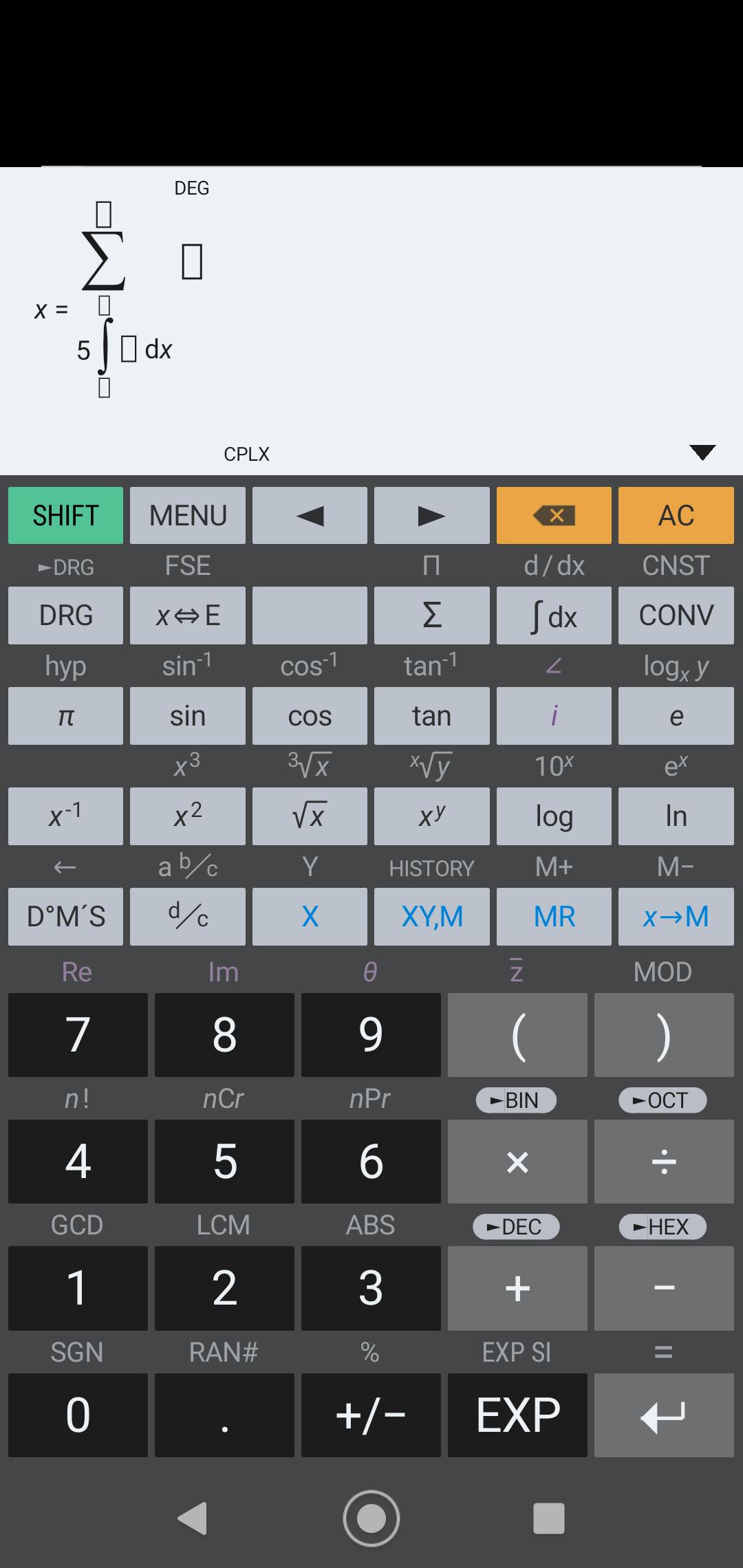
Task: Tap the EXP exponent key
Action: pyautogui.click(x=517, y=1415)
